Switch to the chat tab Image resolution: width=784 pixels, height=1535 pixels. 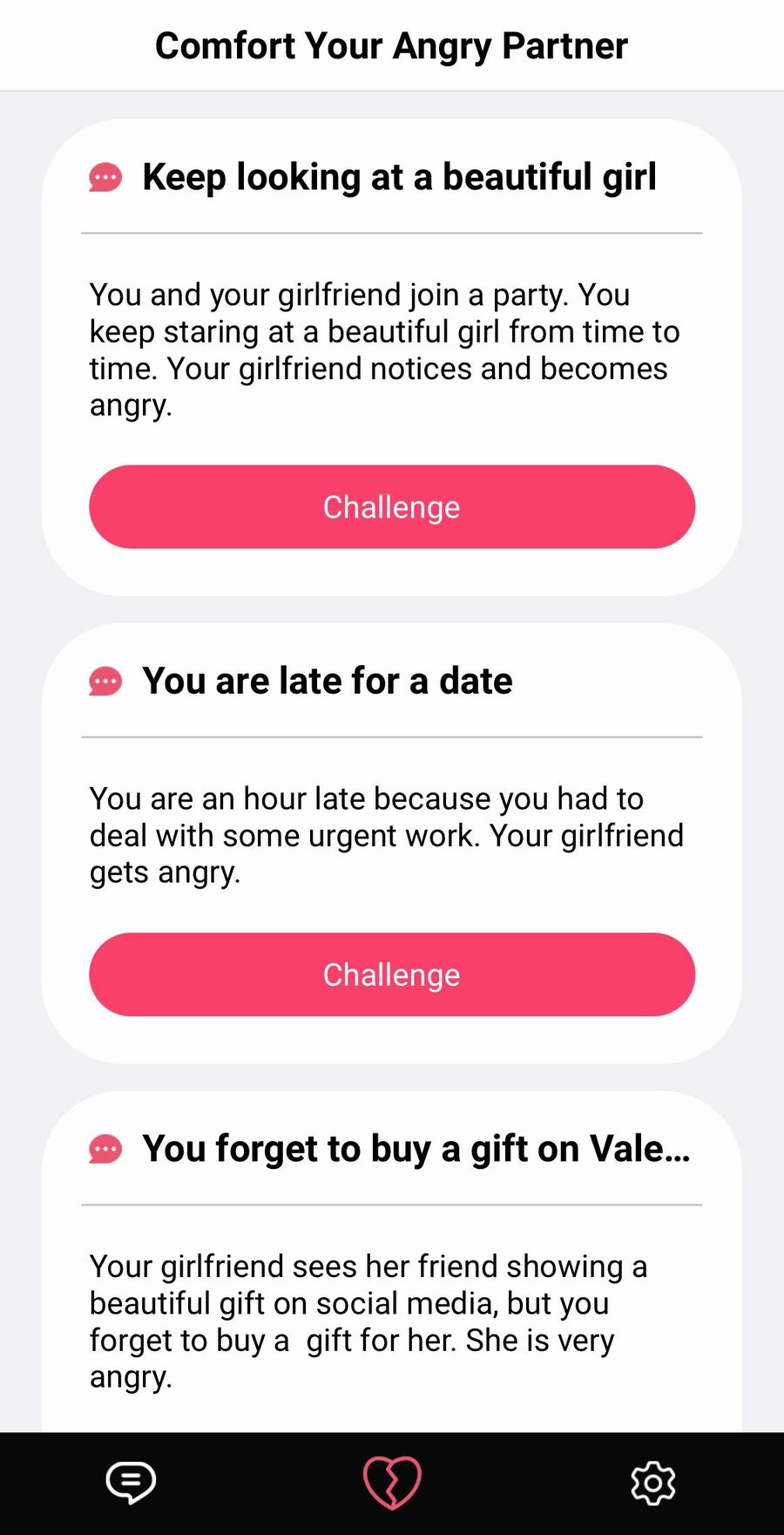tap(131, 1483)
